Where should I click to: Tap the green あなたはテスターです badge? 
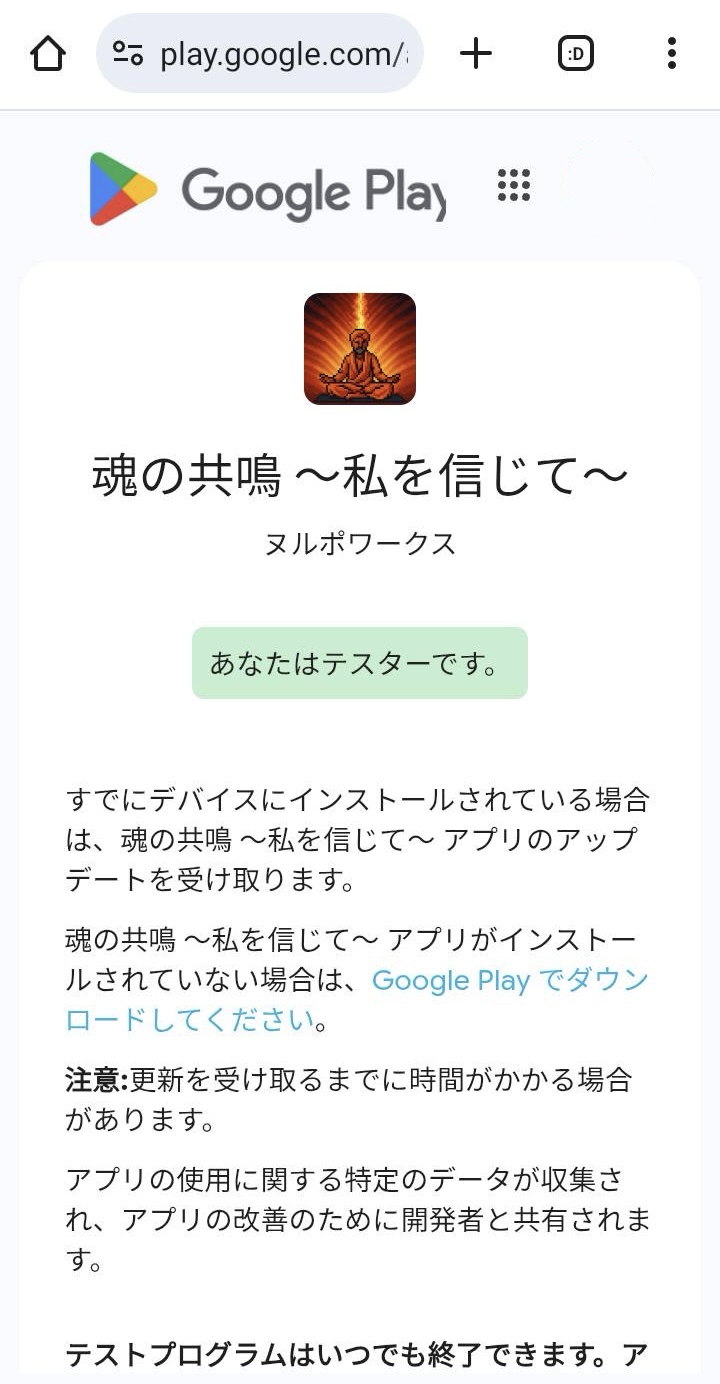point(360,662)
